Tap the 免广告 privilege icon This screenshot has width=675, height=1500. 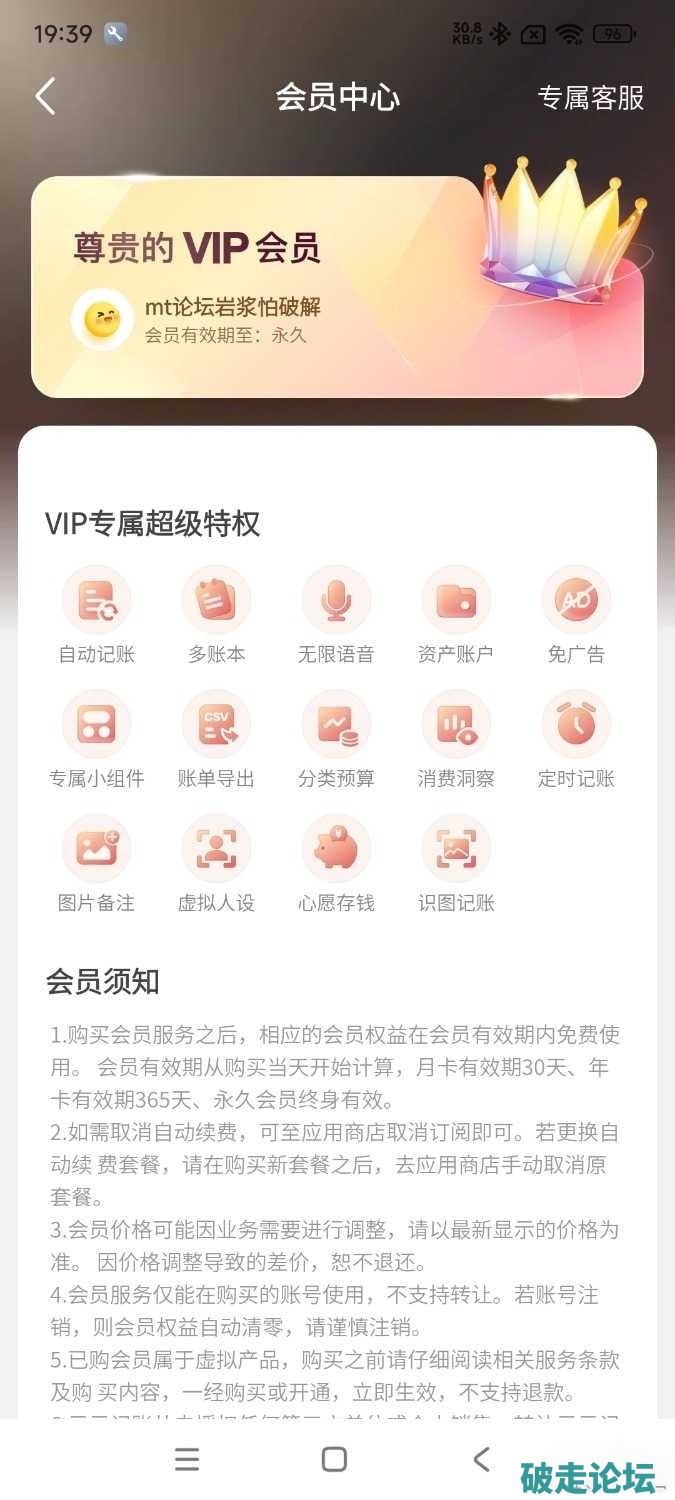click(x=576, y=601)
